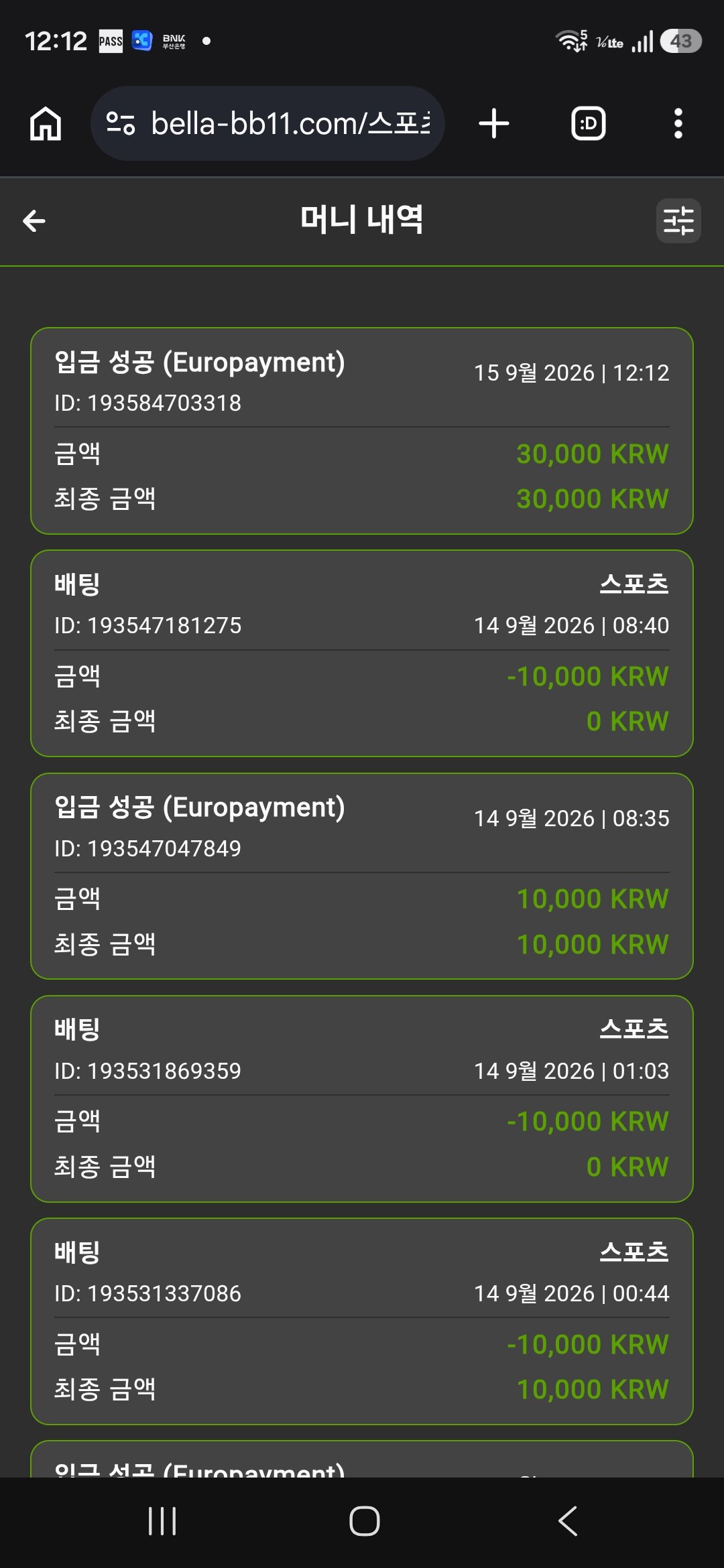Image resolution: width=724 pixels, height=1568 pixels.
Task: Open the browser tab switcher
Action: [588, 124]
